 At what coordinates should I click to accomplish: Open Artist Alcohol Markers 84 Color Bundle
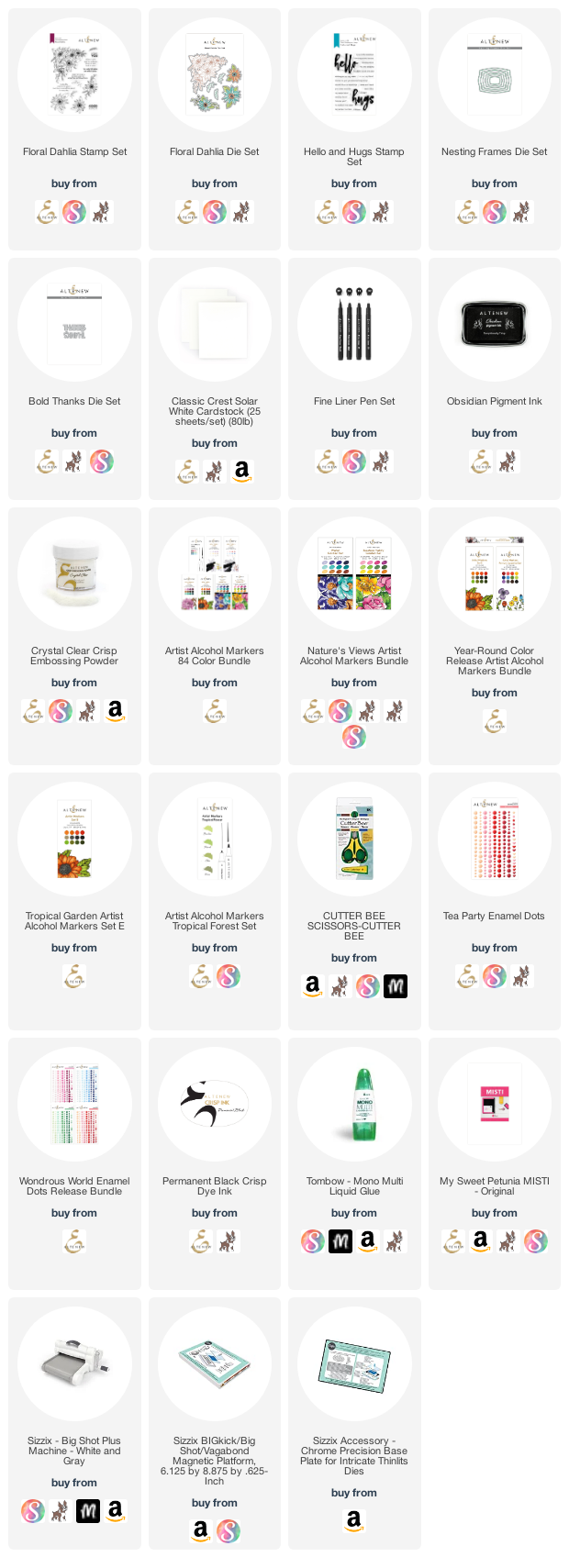[x=214, y=575]
